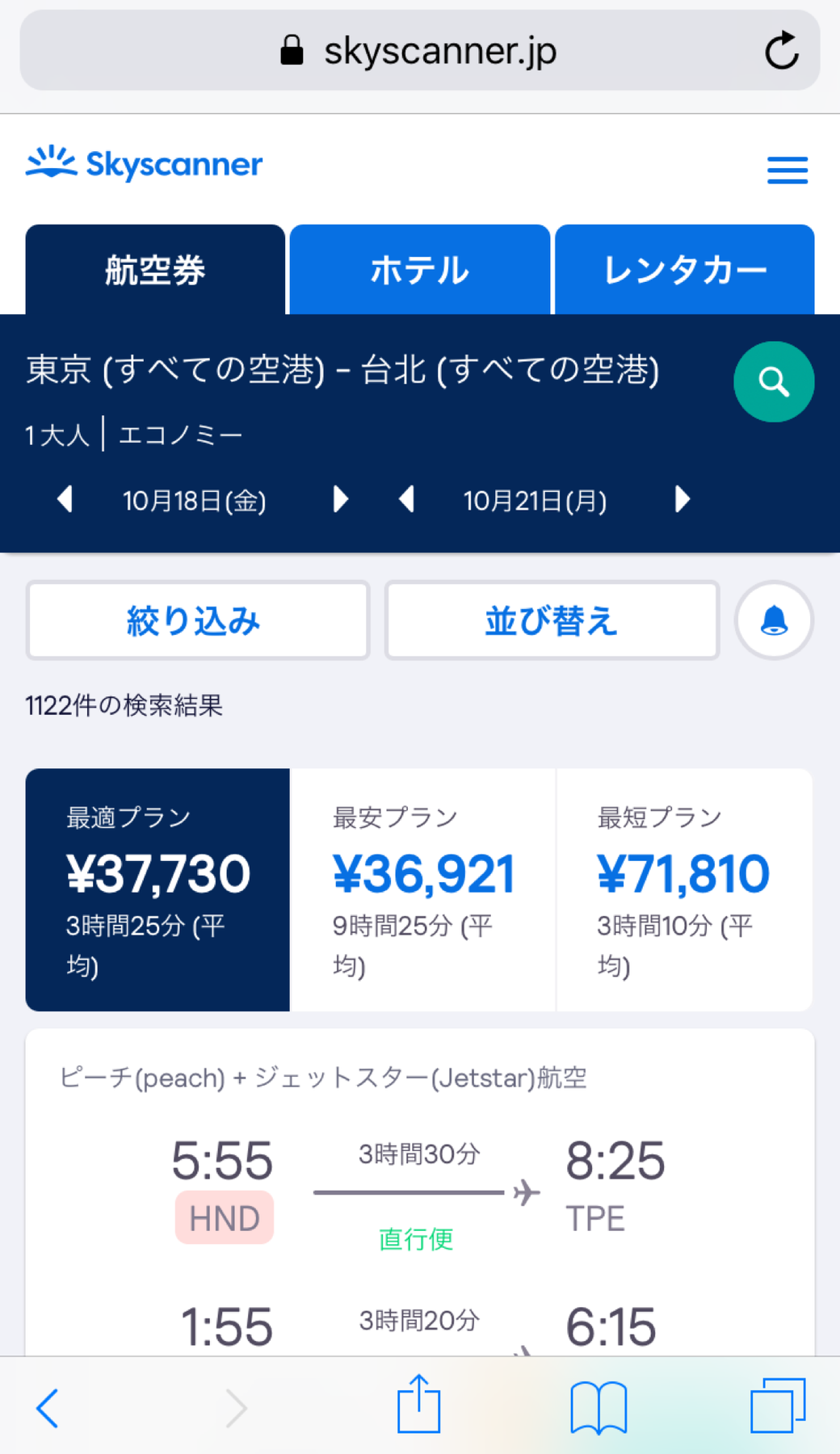Set a price alert with the bell
Image resolution: width=840 pixels, height=1454 pixels.
(774, 620)
